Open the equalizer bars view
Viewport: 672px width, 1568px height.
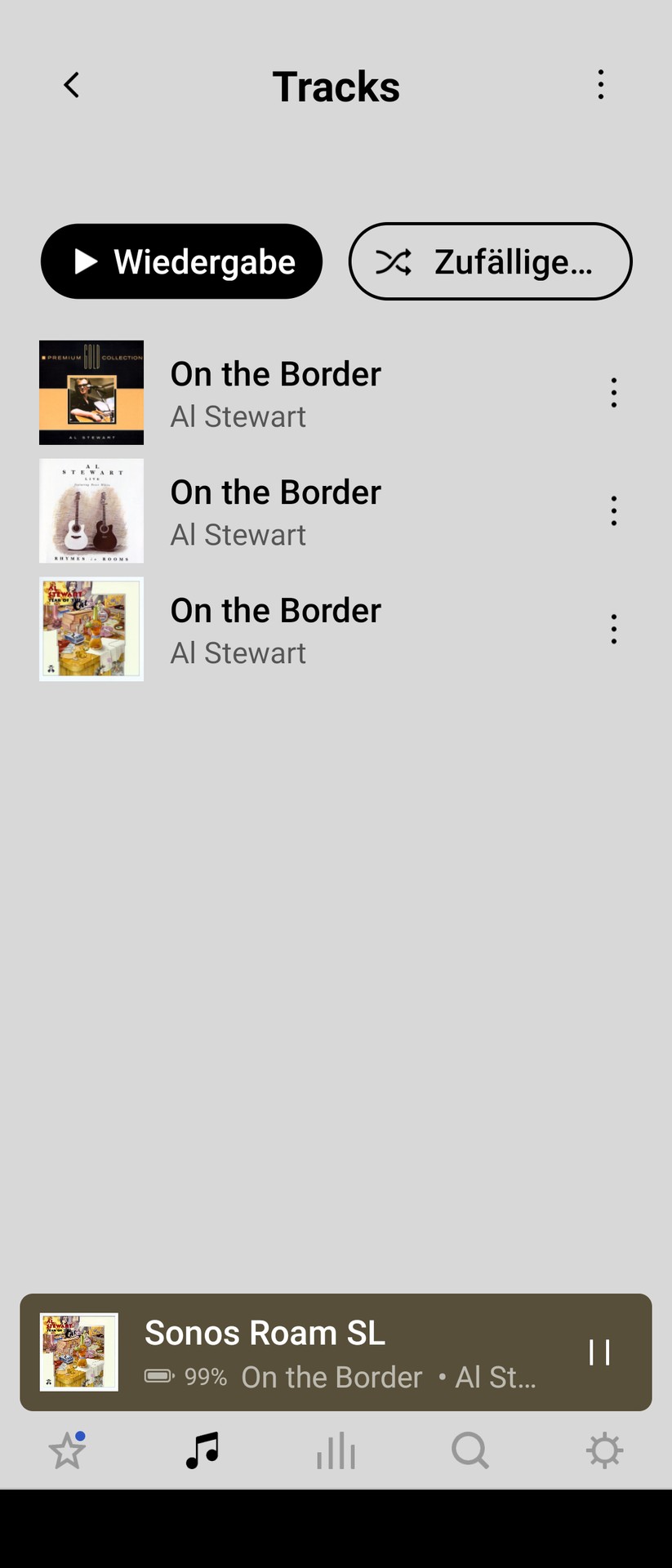[x=336, y=1451]
